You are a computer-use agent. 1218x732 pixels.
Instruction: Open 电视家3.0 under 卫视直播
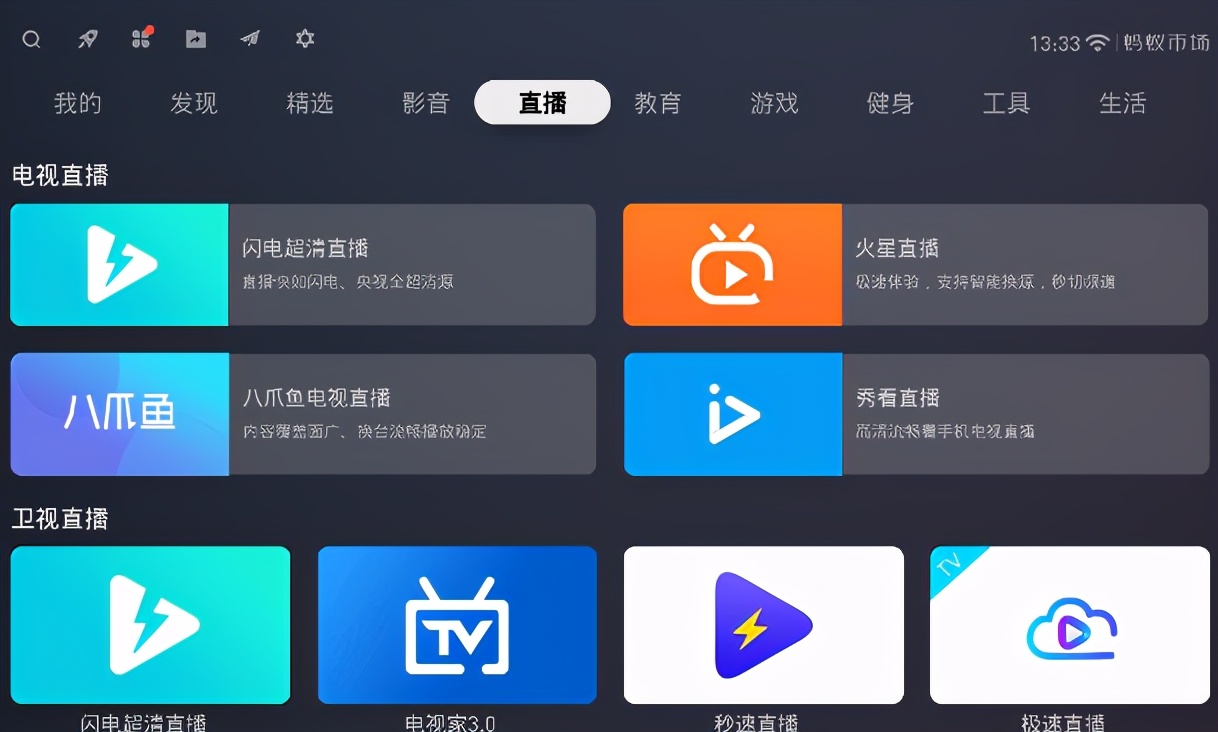tap(457, 625)
